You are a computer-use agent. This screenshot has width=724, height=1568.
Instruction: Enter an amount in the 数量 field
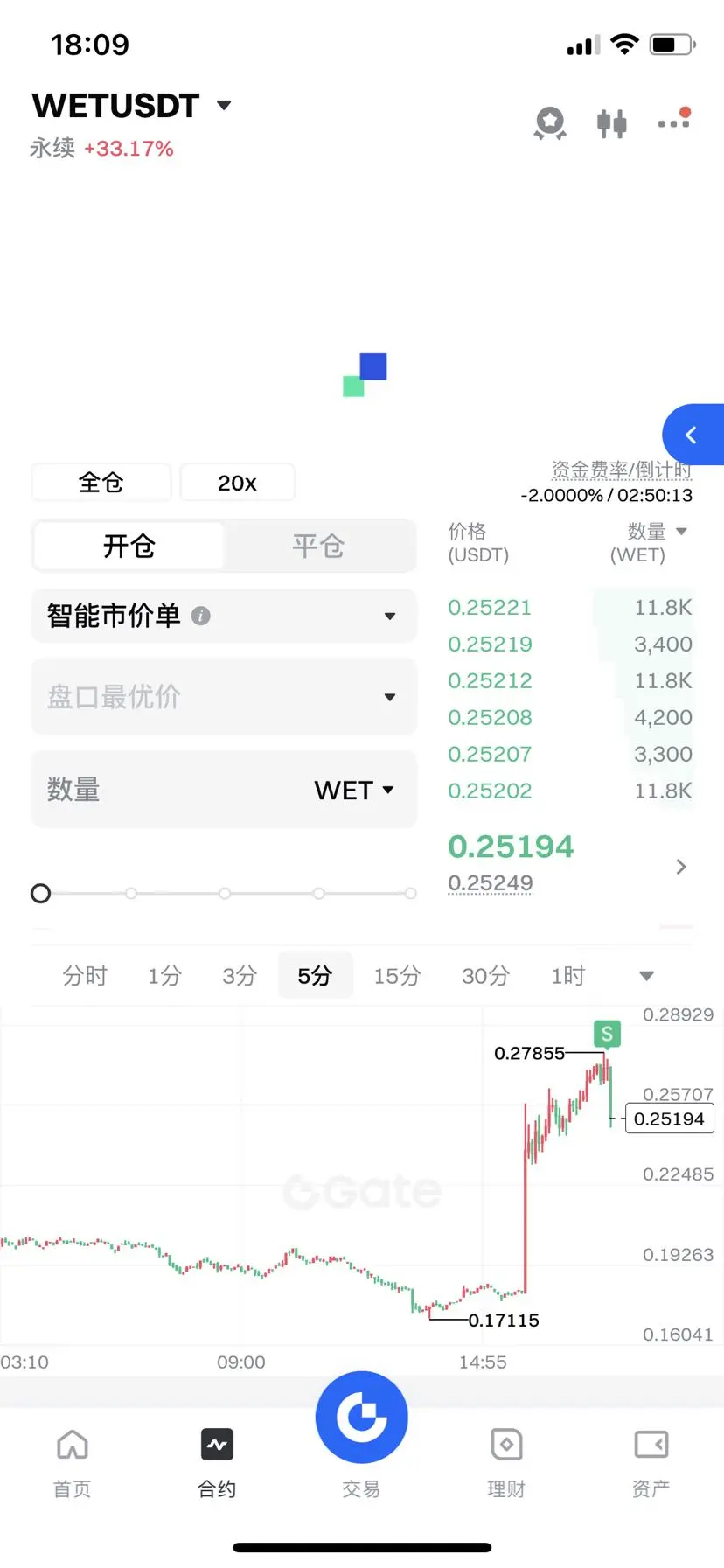click(166, 790)
